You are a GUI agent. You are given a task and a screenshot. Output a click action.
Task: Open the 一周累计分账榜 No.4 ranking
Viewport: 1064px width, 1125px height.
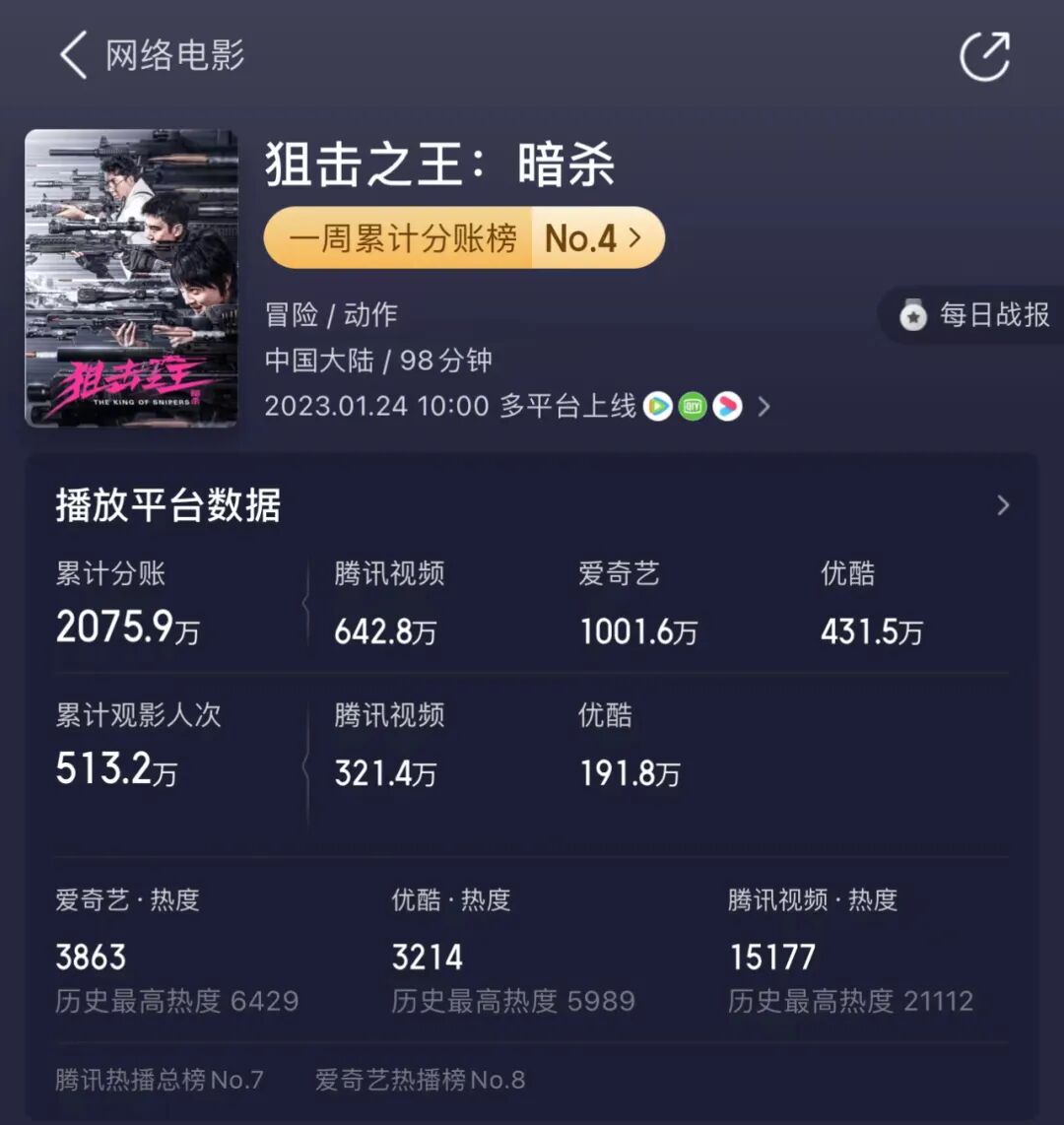tap(464, 237)
